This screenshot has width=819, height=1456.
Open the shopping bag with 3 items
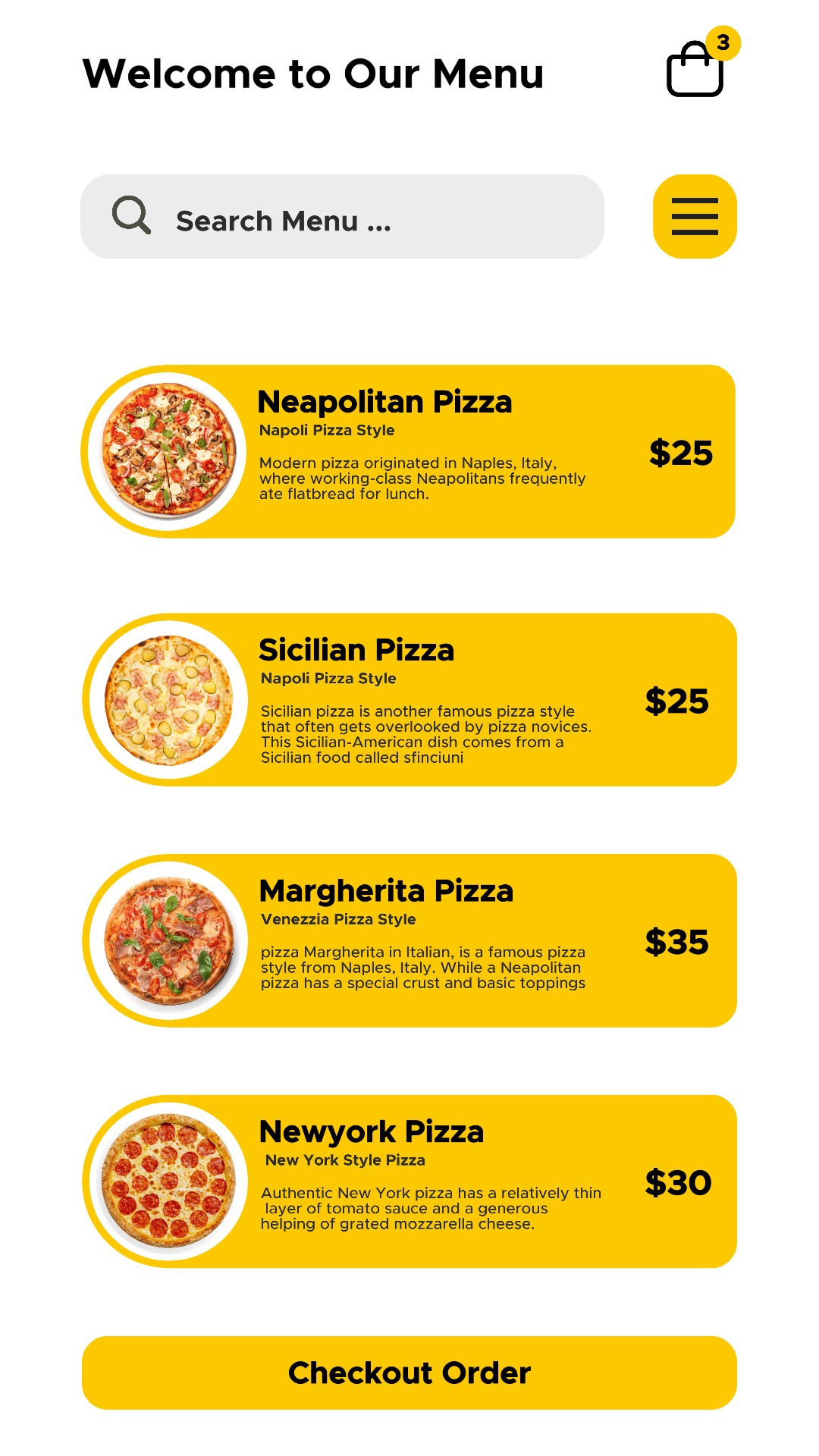point(695,70)
